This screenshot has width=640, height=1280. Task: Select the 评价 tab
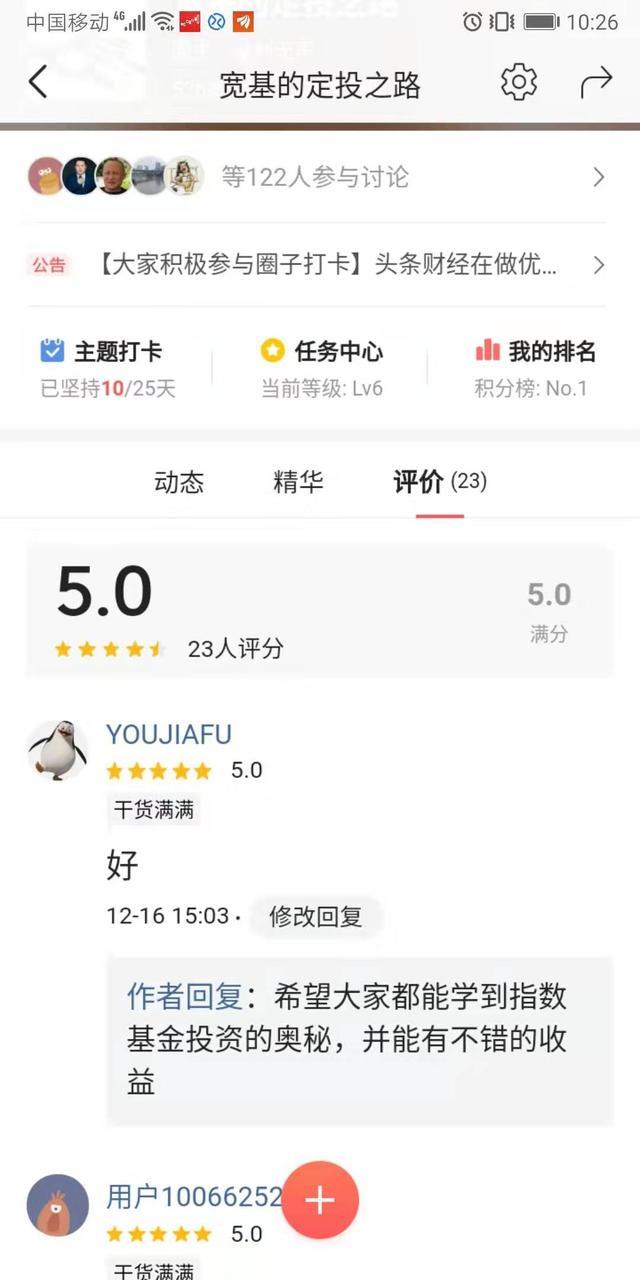439,482
